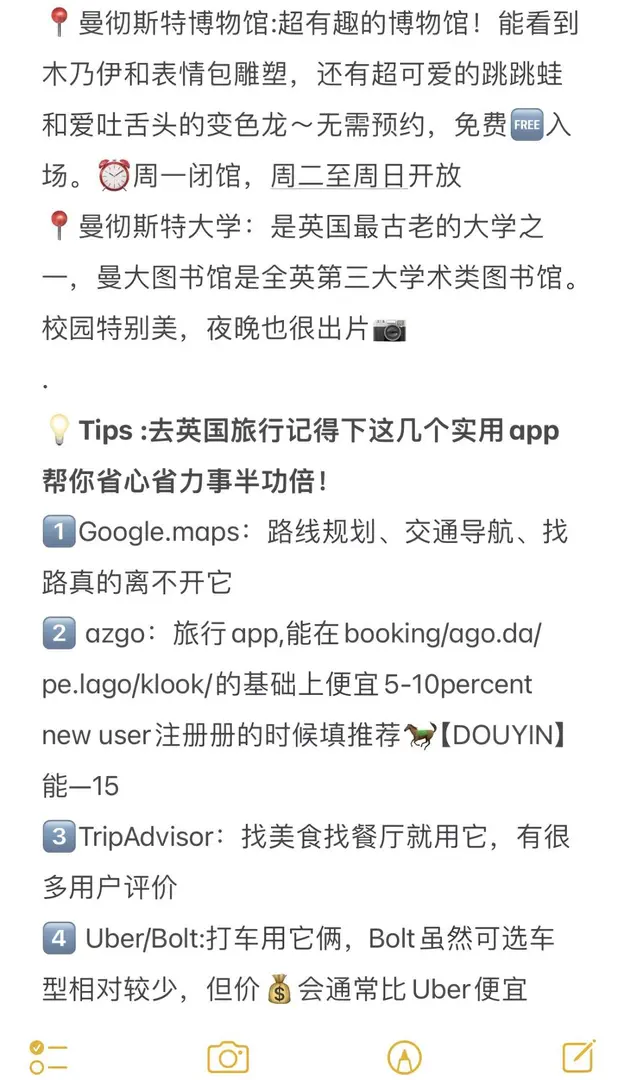Compose a new note

coord(579,1055)
